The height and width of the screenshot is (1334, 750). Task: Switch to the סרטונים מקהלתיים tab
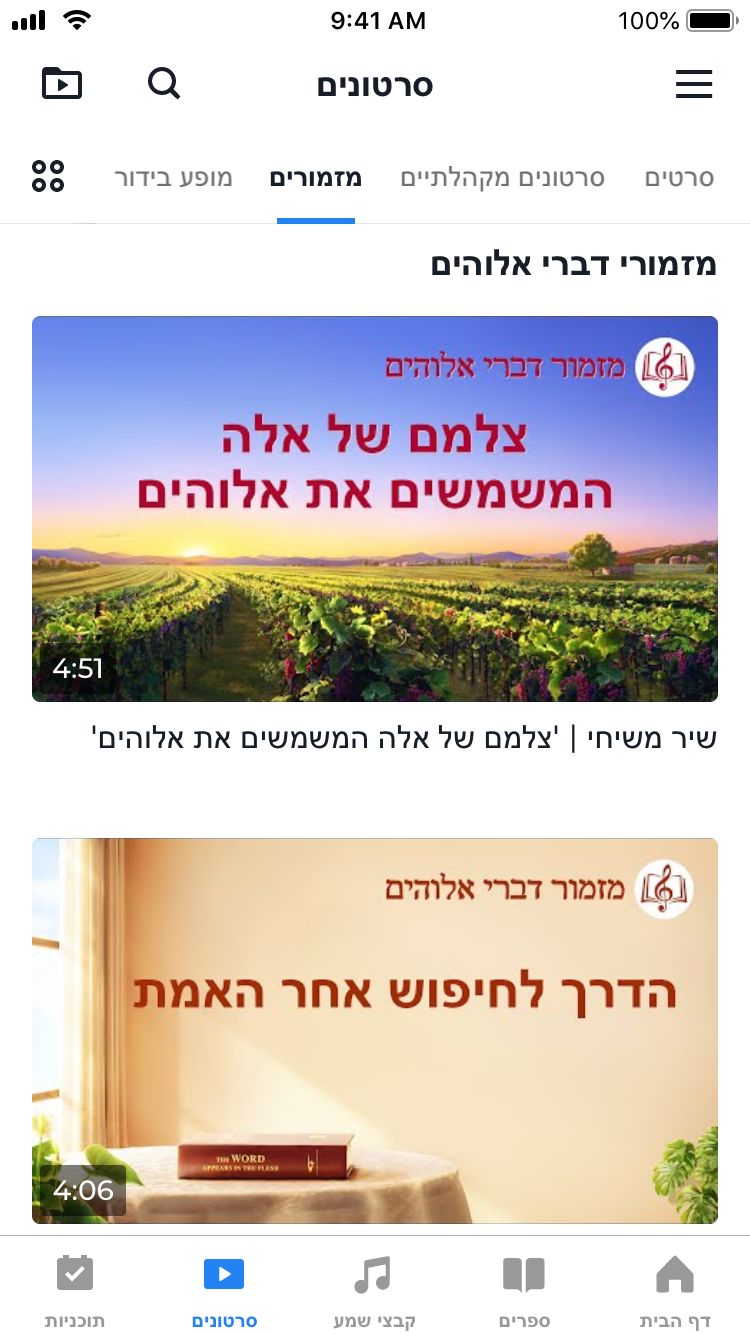click(x=502, y=179)
